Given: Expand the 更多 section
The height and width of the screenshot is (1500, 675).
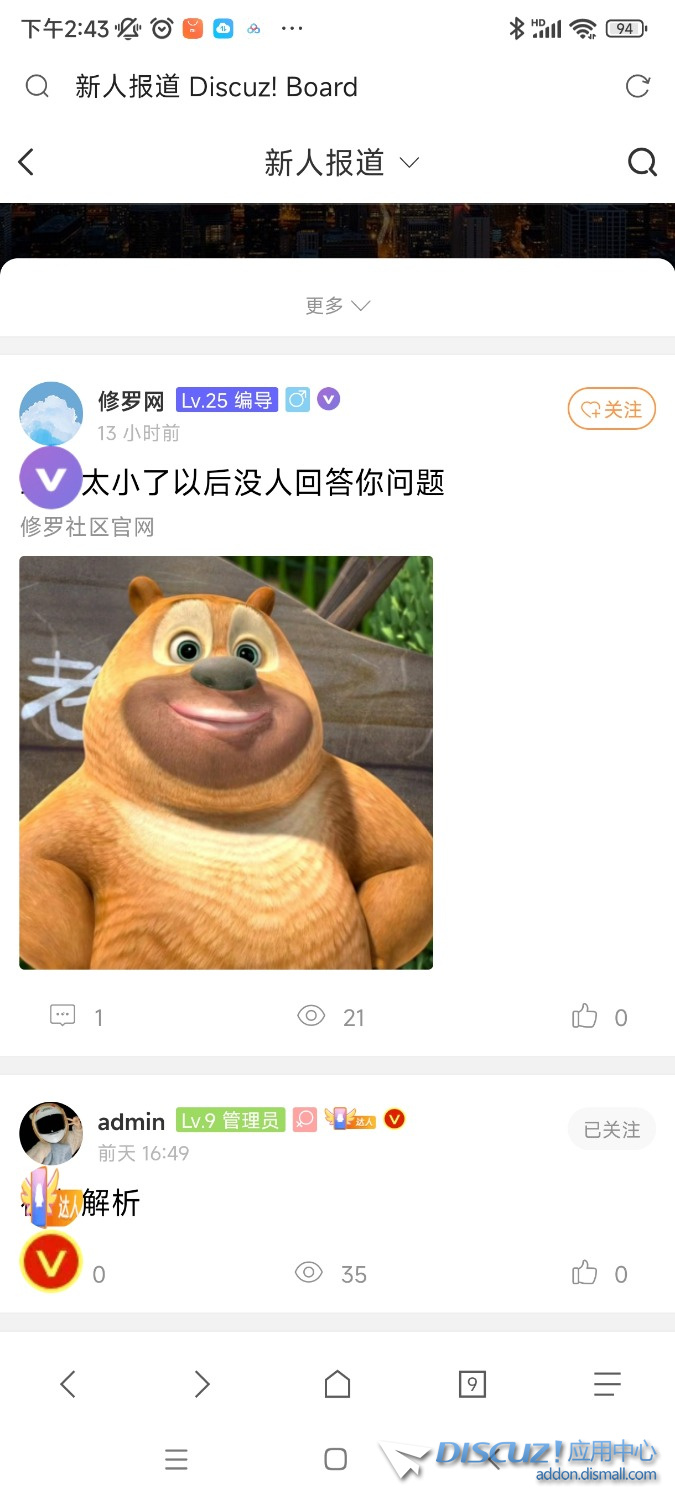Looking at the screenshot, I should pos(337,305).
